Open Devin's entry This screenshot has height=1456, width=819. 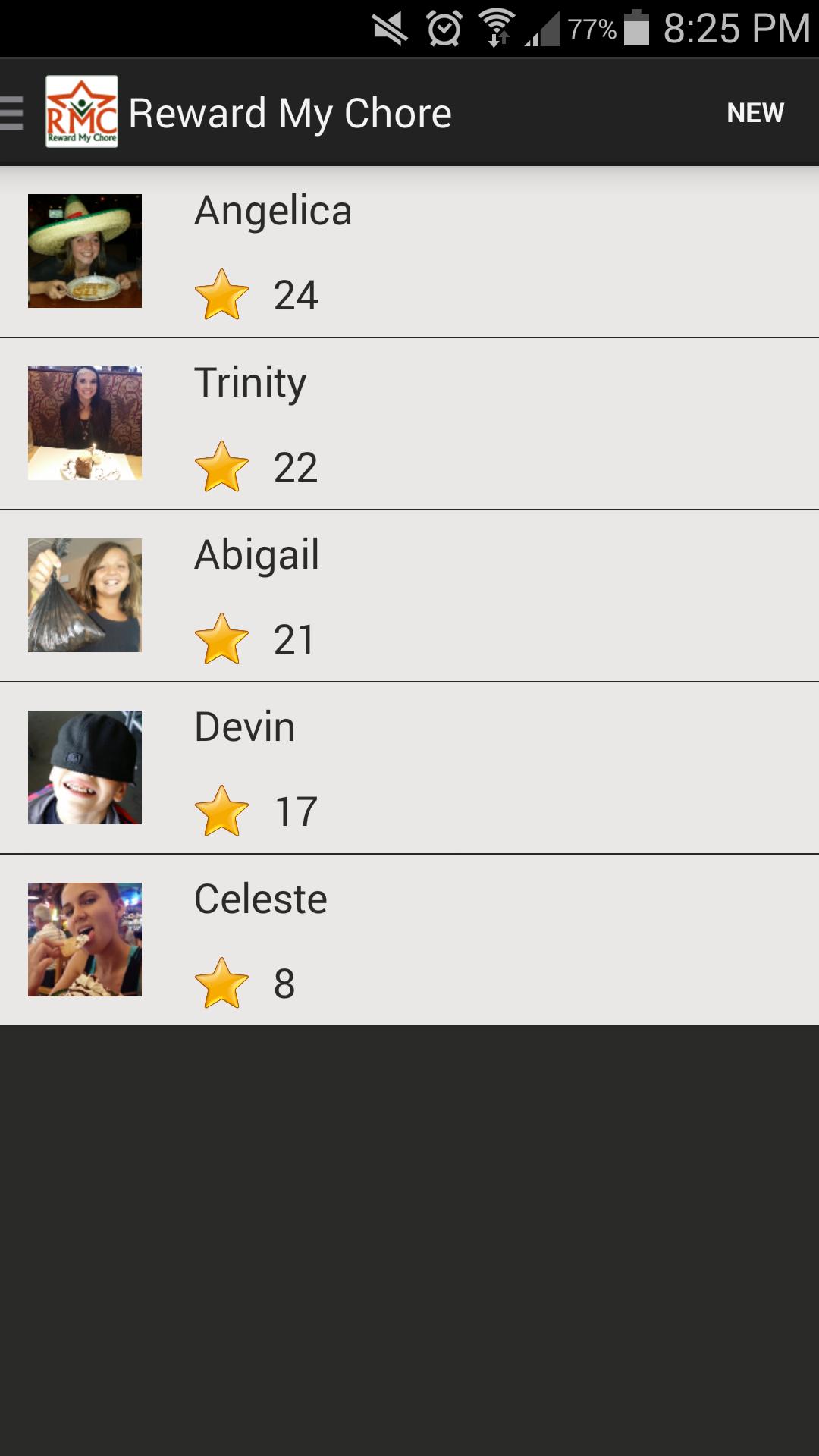pos(409,768)
